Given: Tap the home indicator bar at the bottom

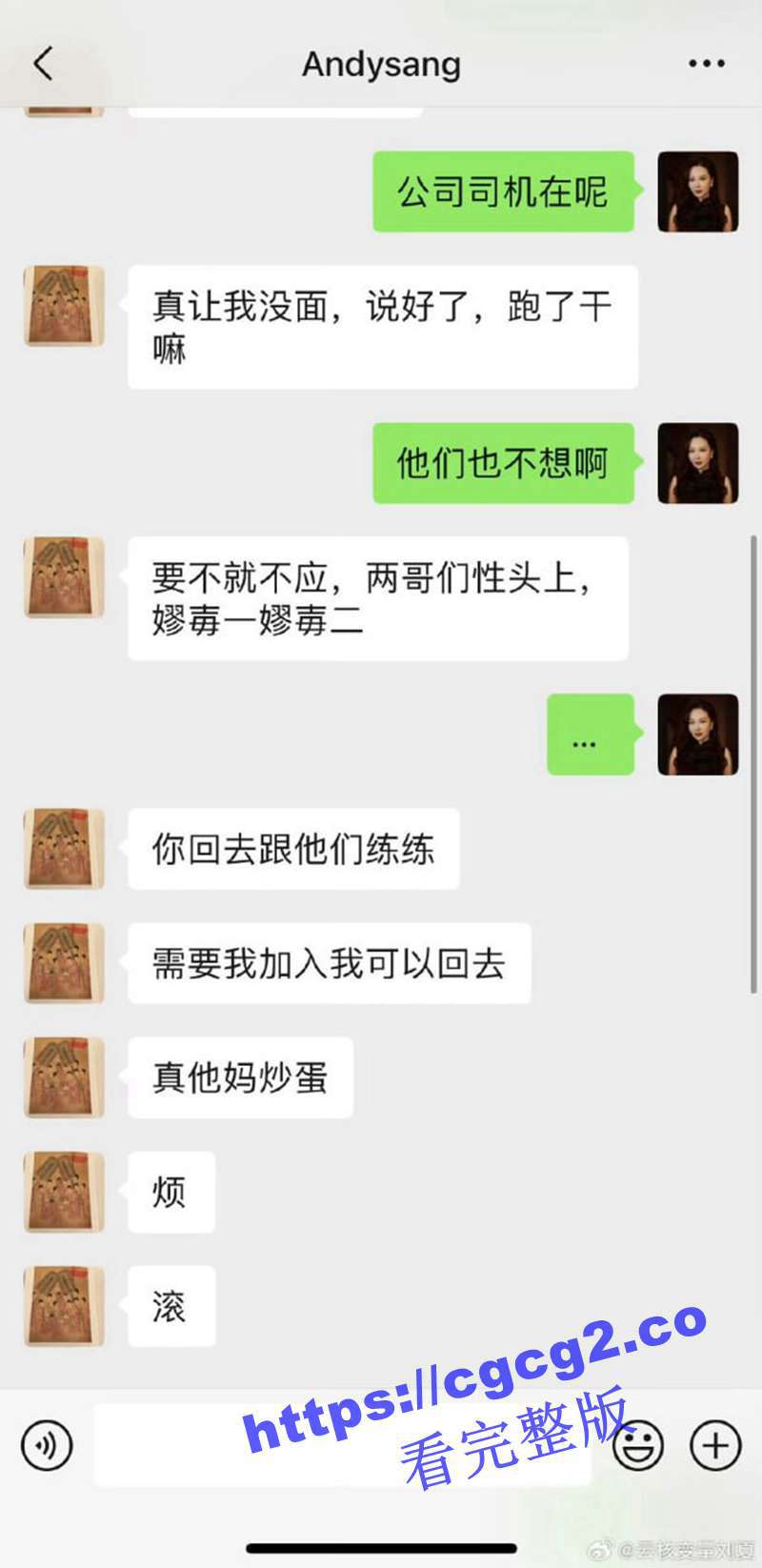Looking at the screenshot, I should pos(381,1549).
